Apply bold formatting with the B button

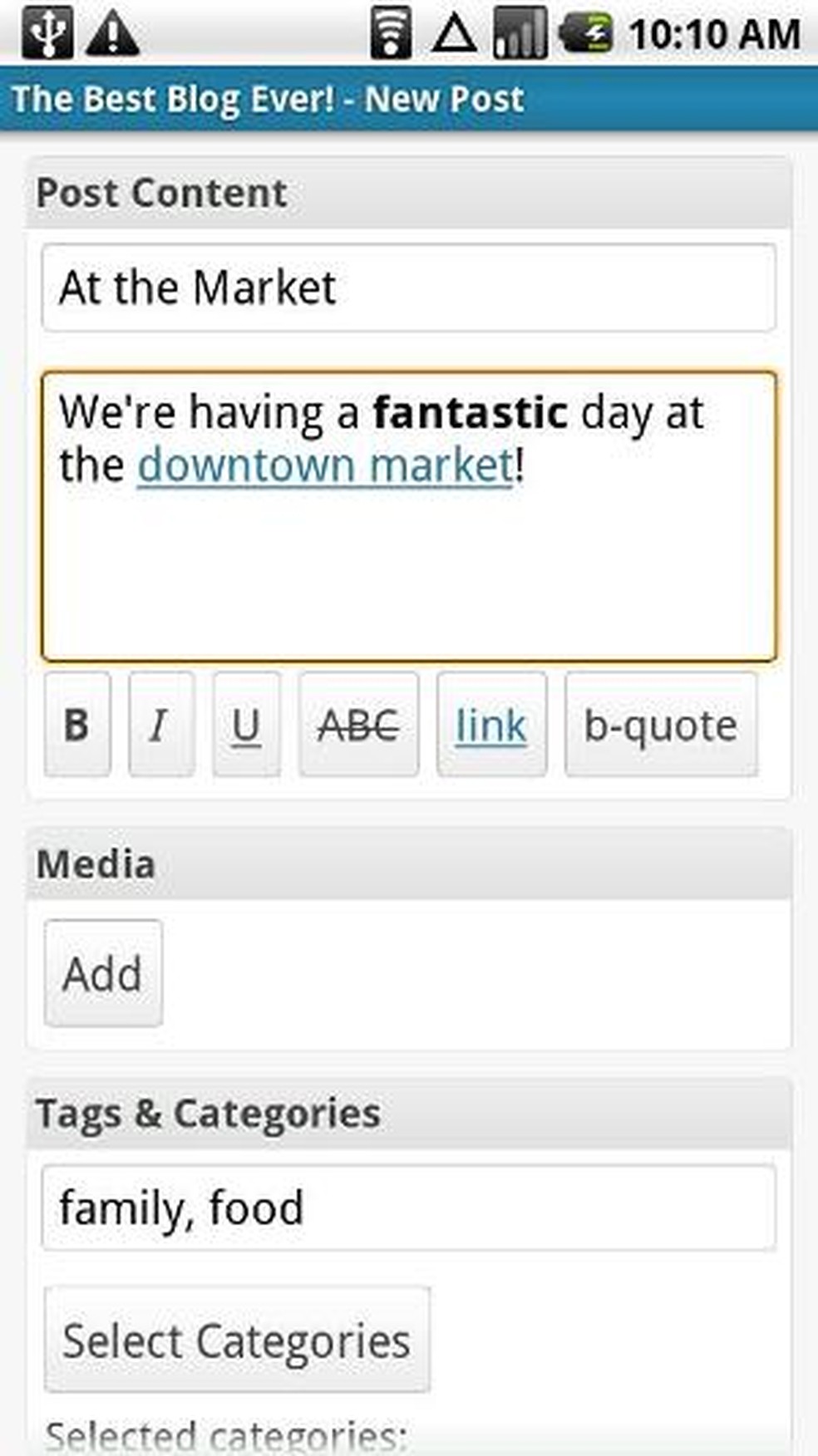coord(77,725)
